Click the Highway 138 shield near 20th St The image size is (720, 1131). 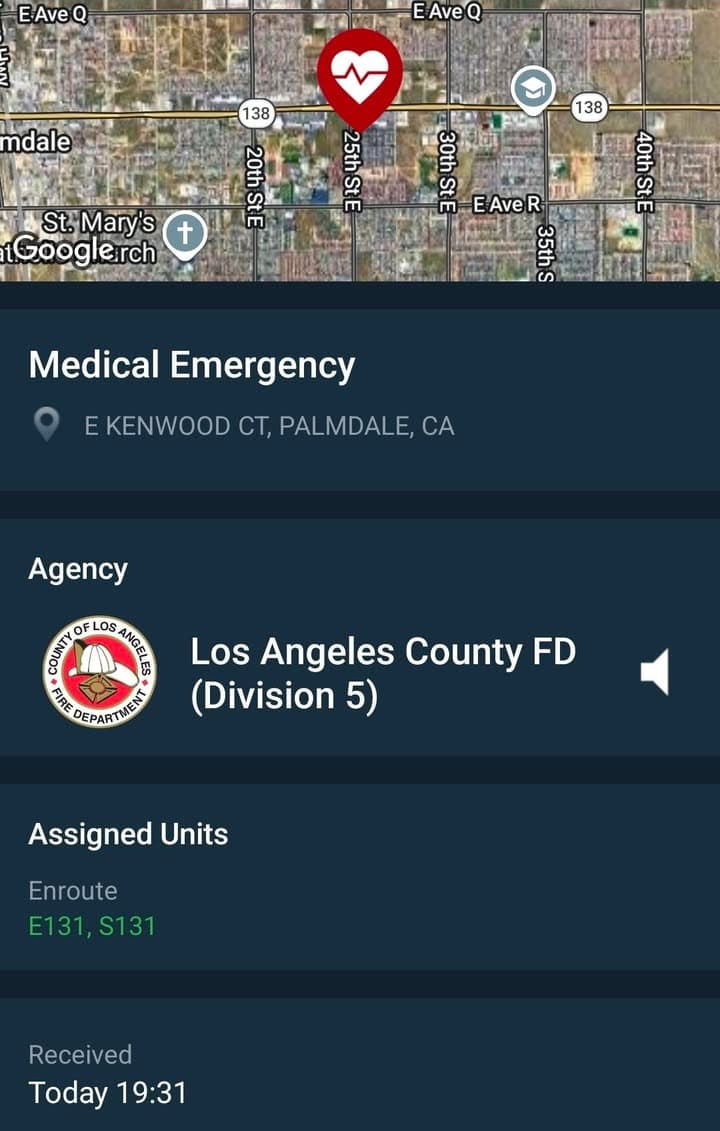257,113
